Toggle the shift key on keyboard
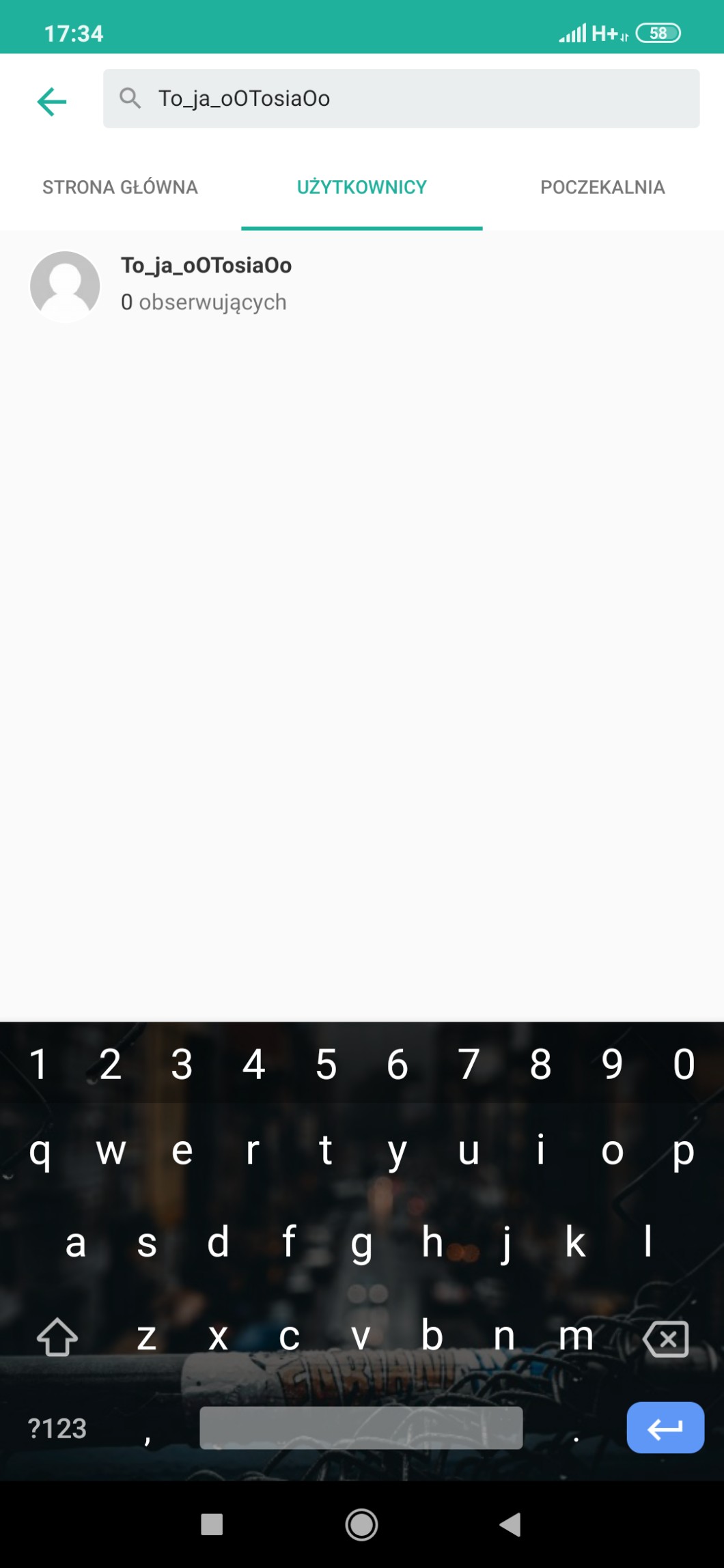Image resolution: width=724 pixels, height=1568 pixels. (57, 1337)
